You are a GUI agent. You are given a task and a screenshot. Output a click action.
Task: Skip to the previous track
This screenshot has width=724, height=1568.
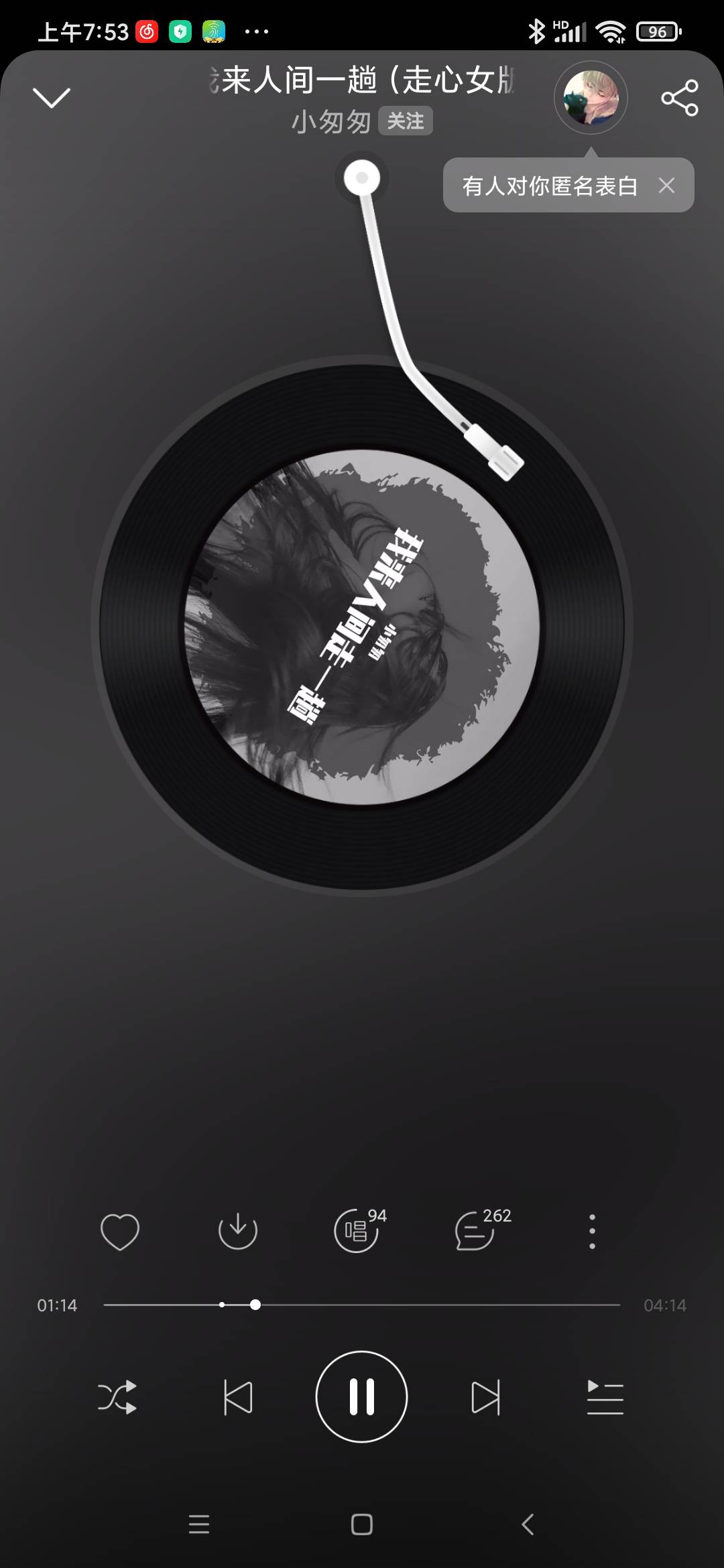[x=238, y=1398]
